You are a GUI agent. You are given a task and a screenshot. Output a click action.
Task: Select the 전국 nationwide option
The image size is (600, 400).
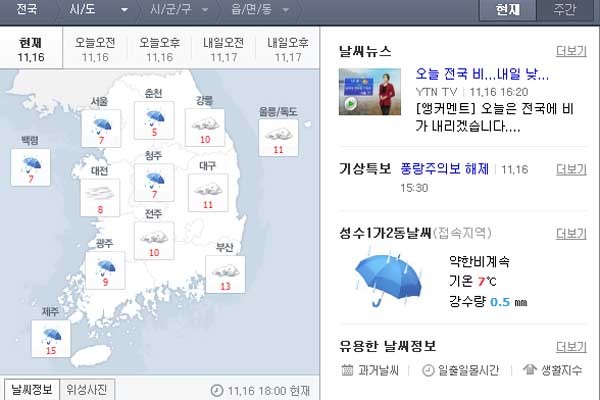(x=29, y=10)
